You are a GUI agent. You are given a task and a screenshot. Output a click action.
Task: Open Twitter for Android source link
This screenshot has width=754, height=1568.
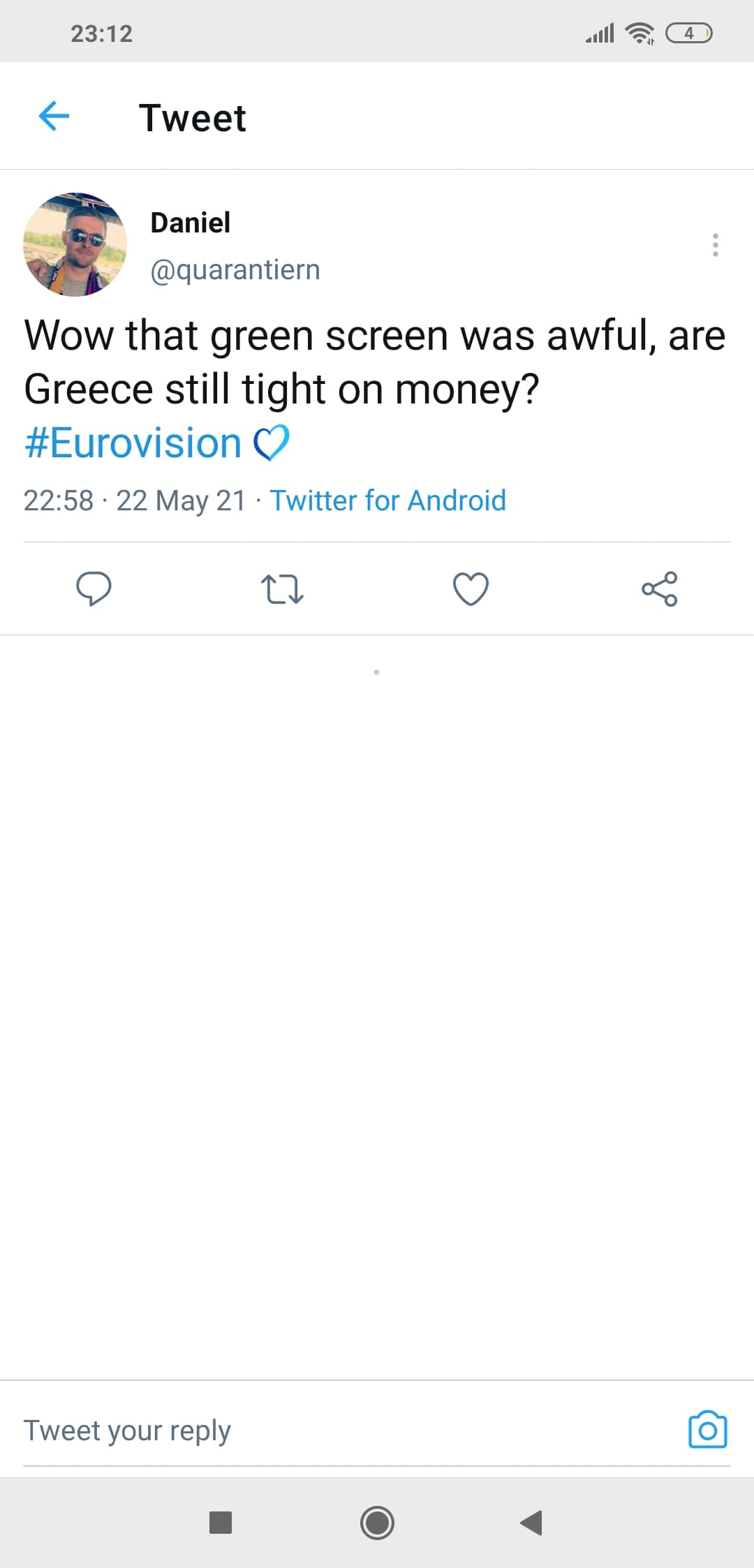click(388, 500)
